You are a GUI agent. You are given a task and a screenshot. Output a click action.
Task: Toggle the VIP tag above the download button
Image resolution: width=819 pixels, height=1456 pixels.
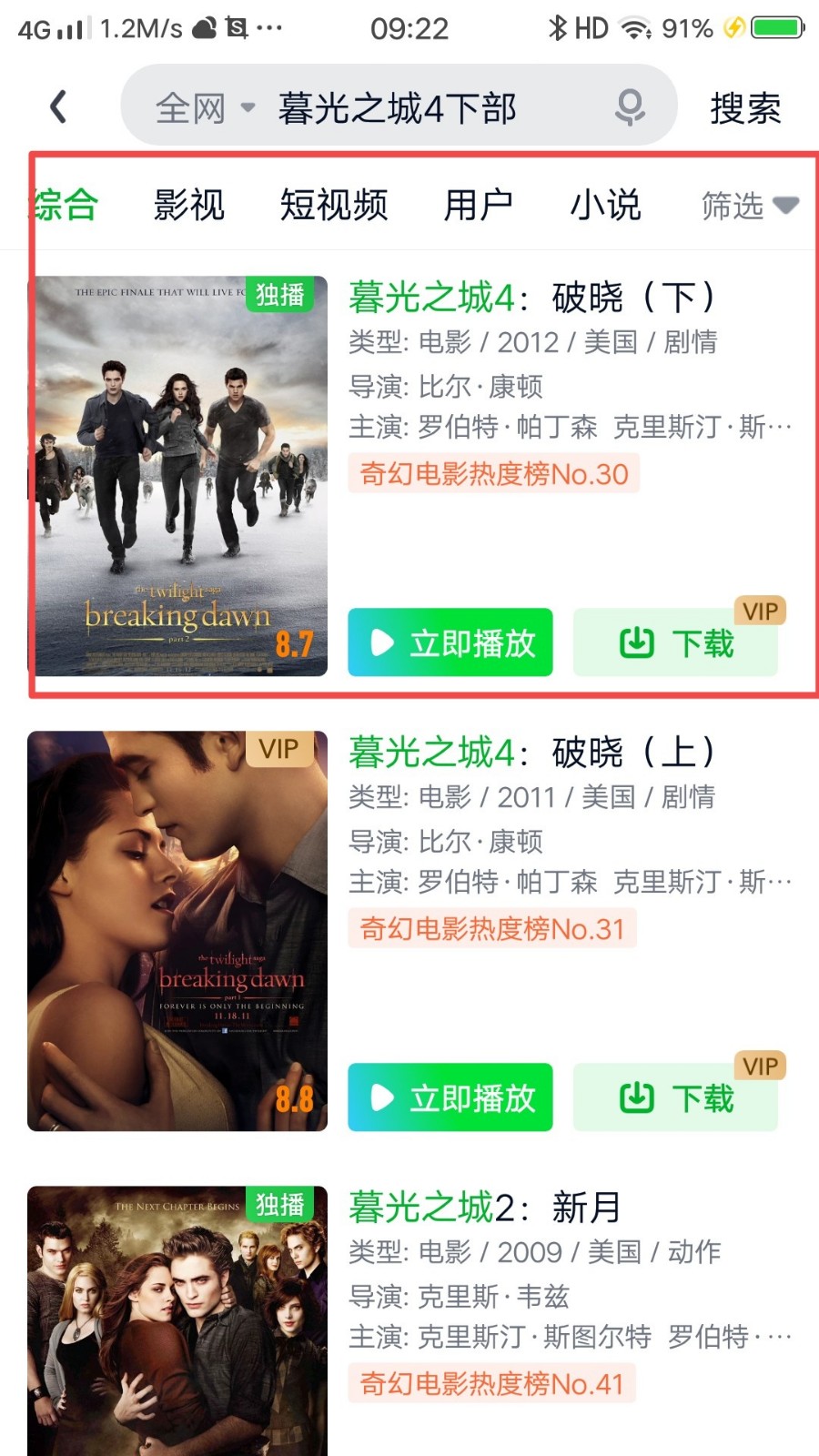760,611
